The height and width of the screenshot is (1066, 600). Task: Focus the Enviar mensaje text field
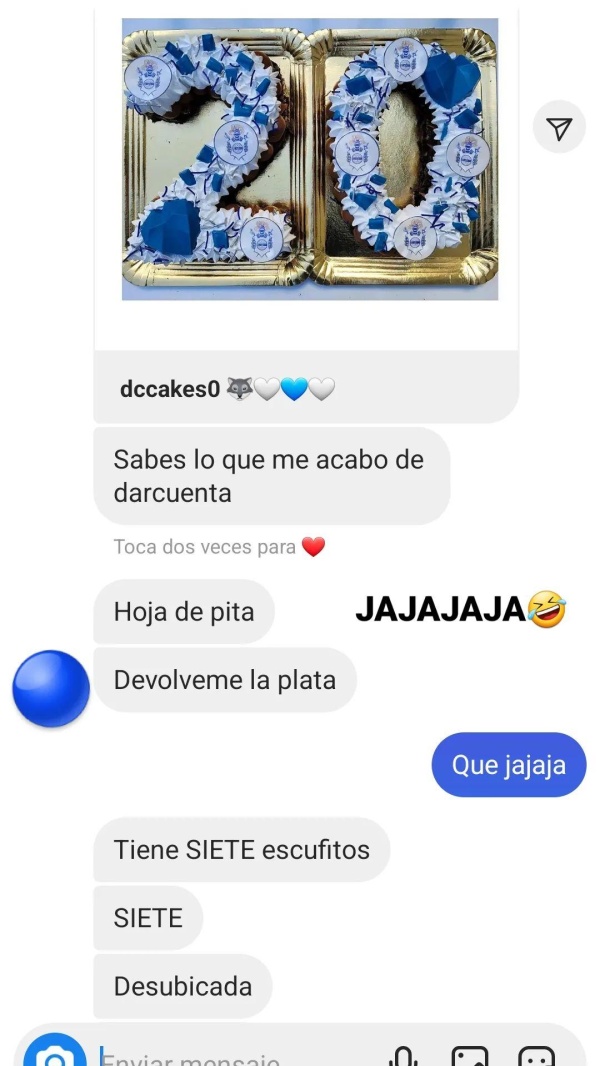pyautogui.click(x=230, y=1058)
